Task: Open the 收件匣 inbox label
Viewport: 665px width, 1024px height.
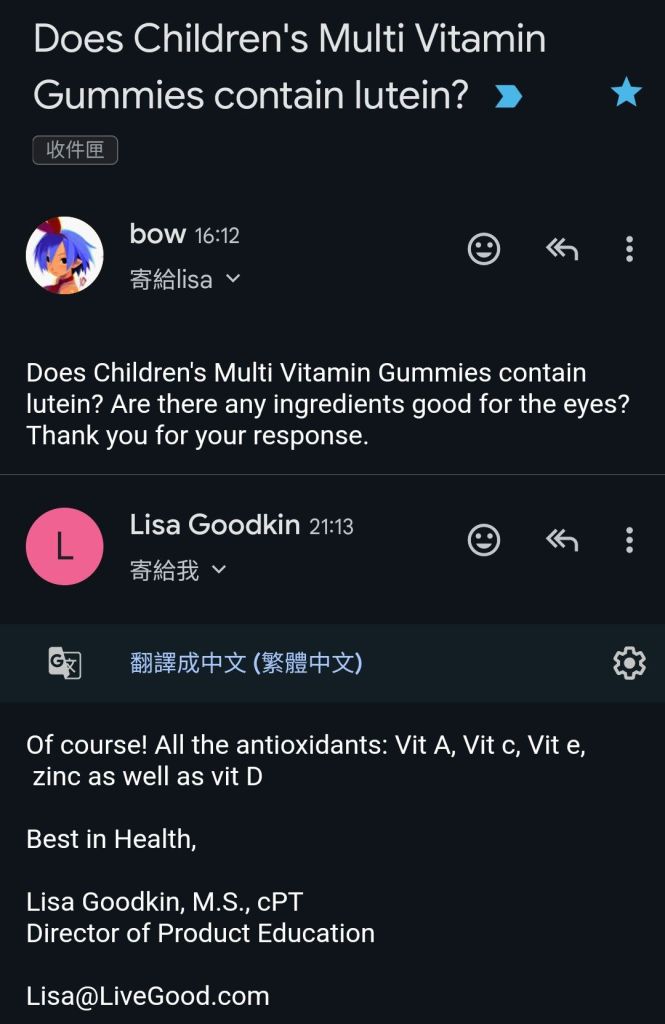Action: click(x=75, y=150)
